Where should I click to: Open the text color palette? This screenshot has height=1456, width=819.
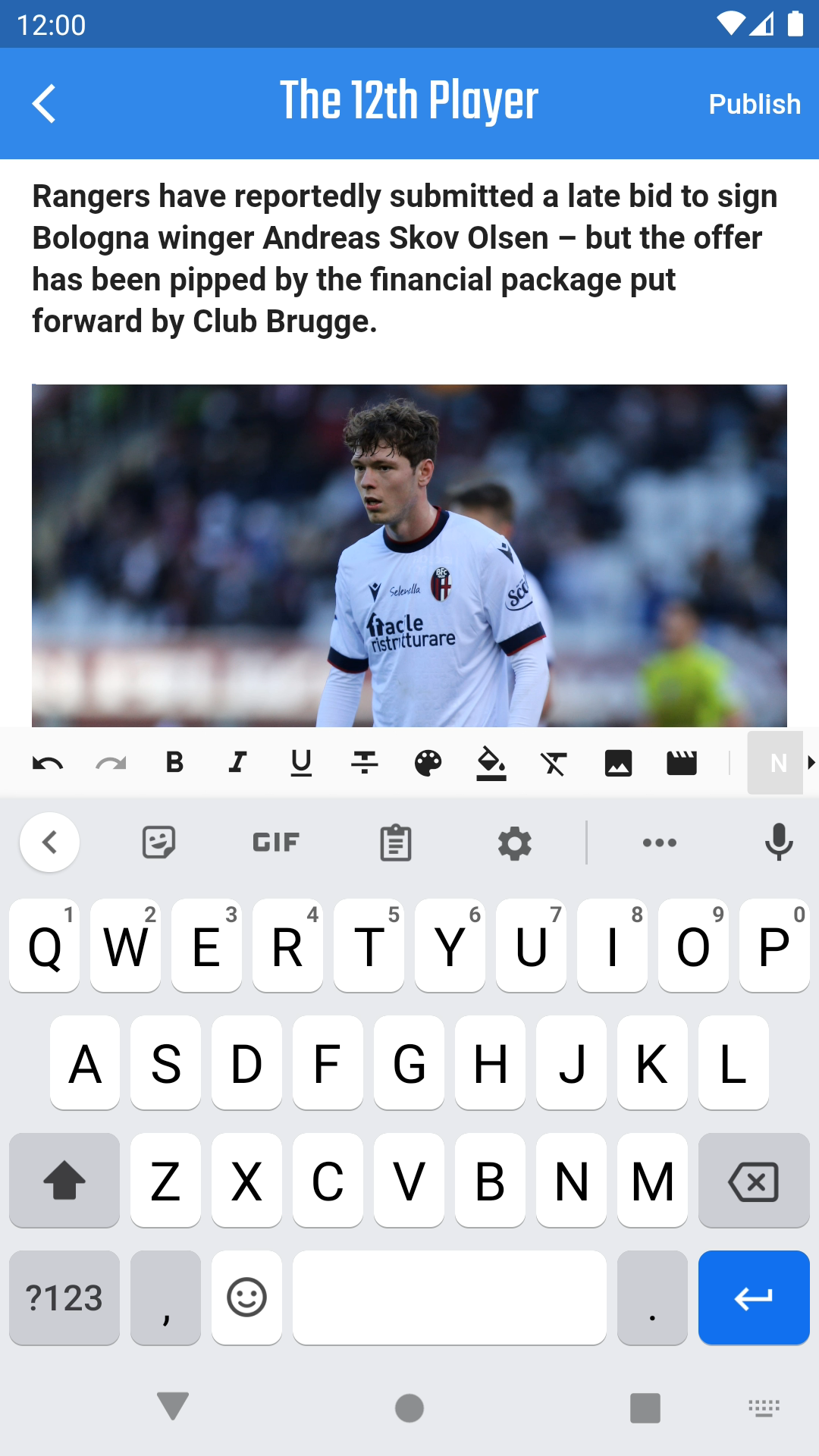coord(428,763)
